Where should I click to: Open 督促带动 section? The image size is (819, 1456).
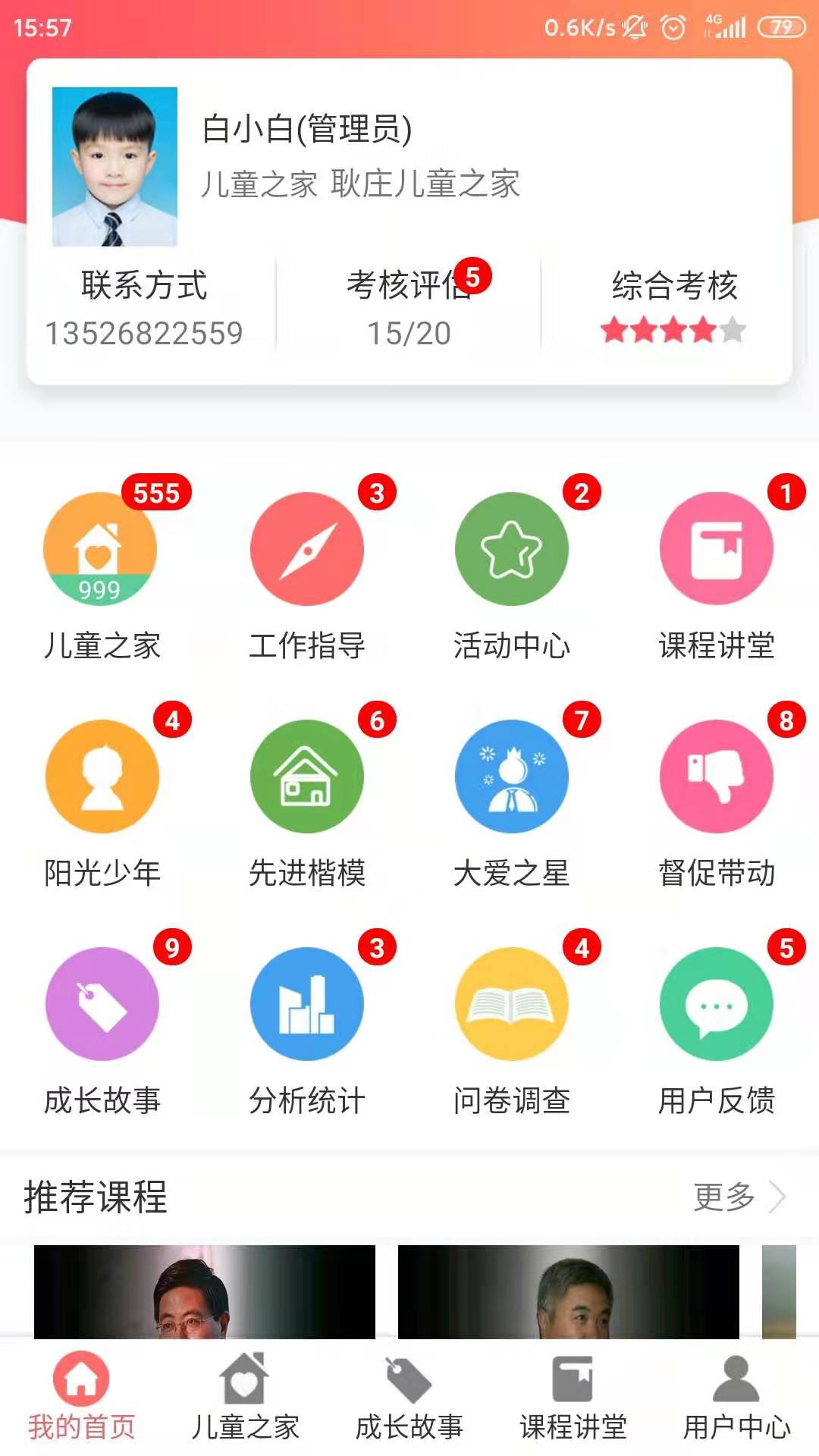coord(717,777)
